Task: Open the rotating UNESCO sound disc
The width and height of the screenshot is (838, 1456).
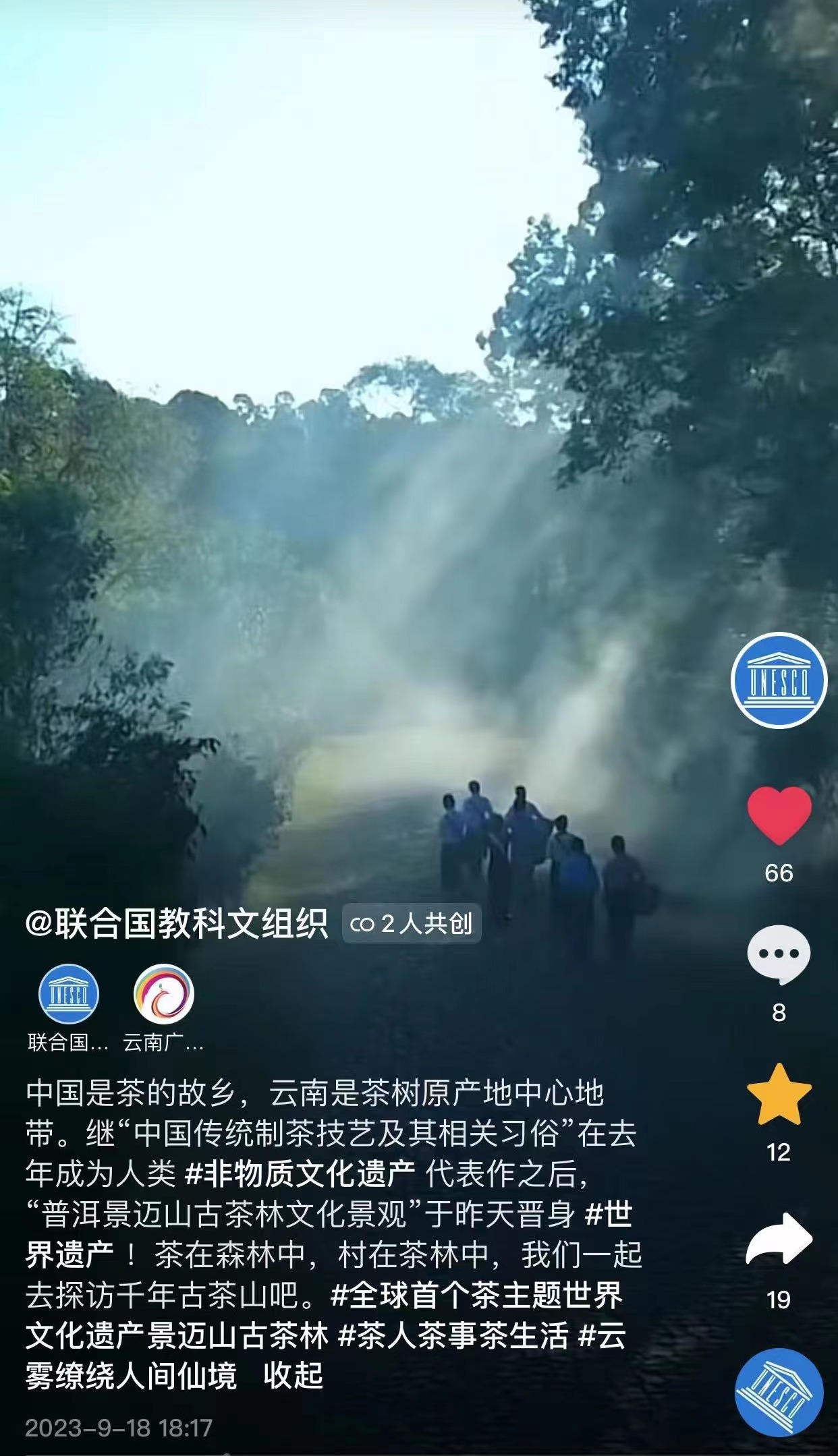Action: point(779,1392)
